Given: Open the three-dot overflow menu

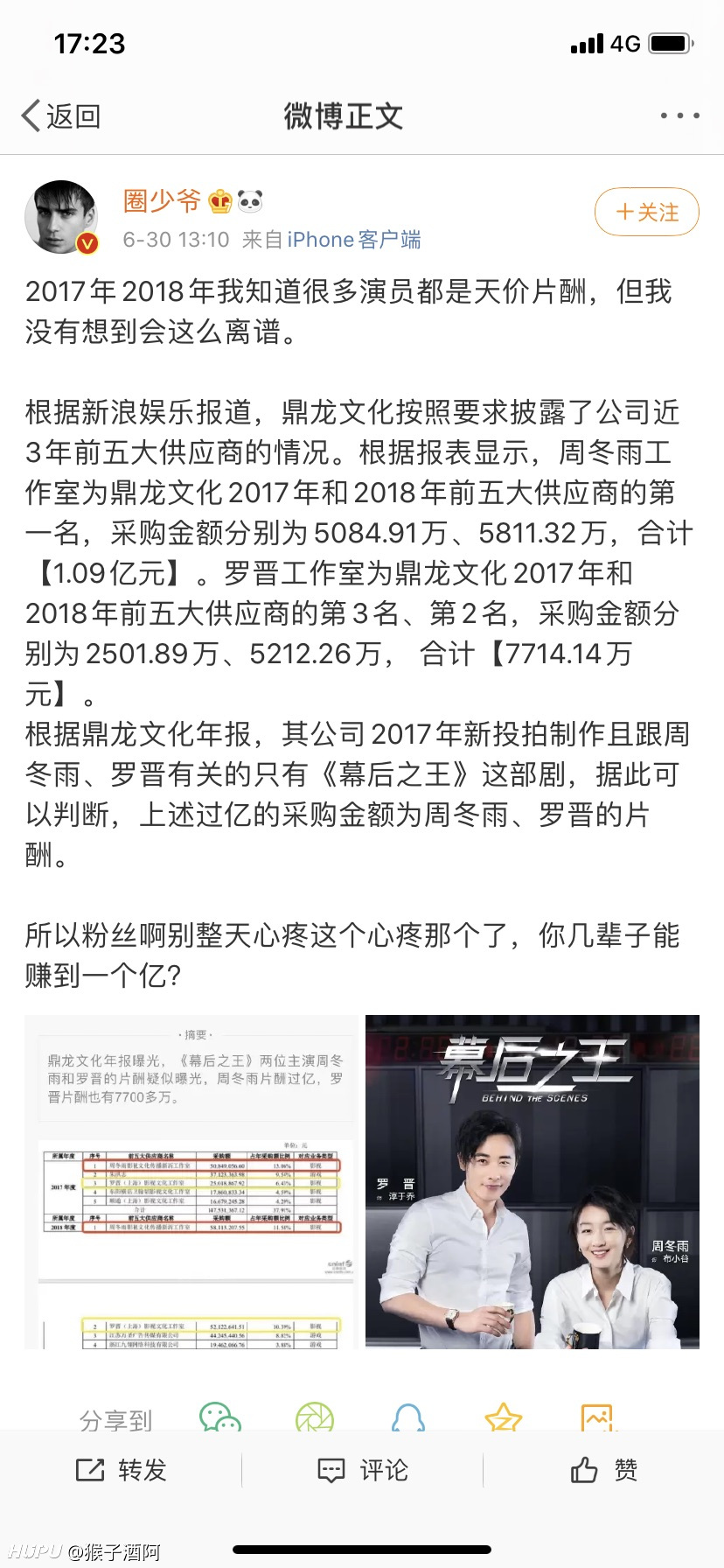Looking at the screenshot, I should click(679, 115).
